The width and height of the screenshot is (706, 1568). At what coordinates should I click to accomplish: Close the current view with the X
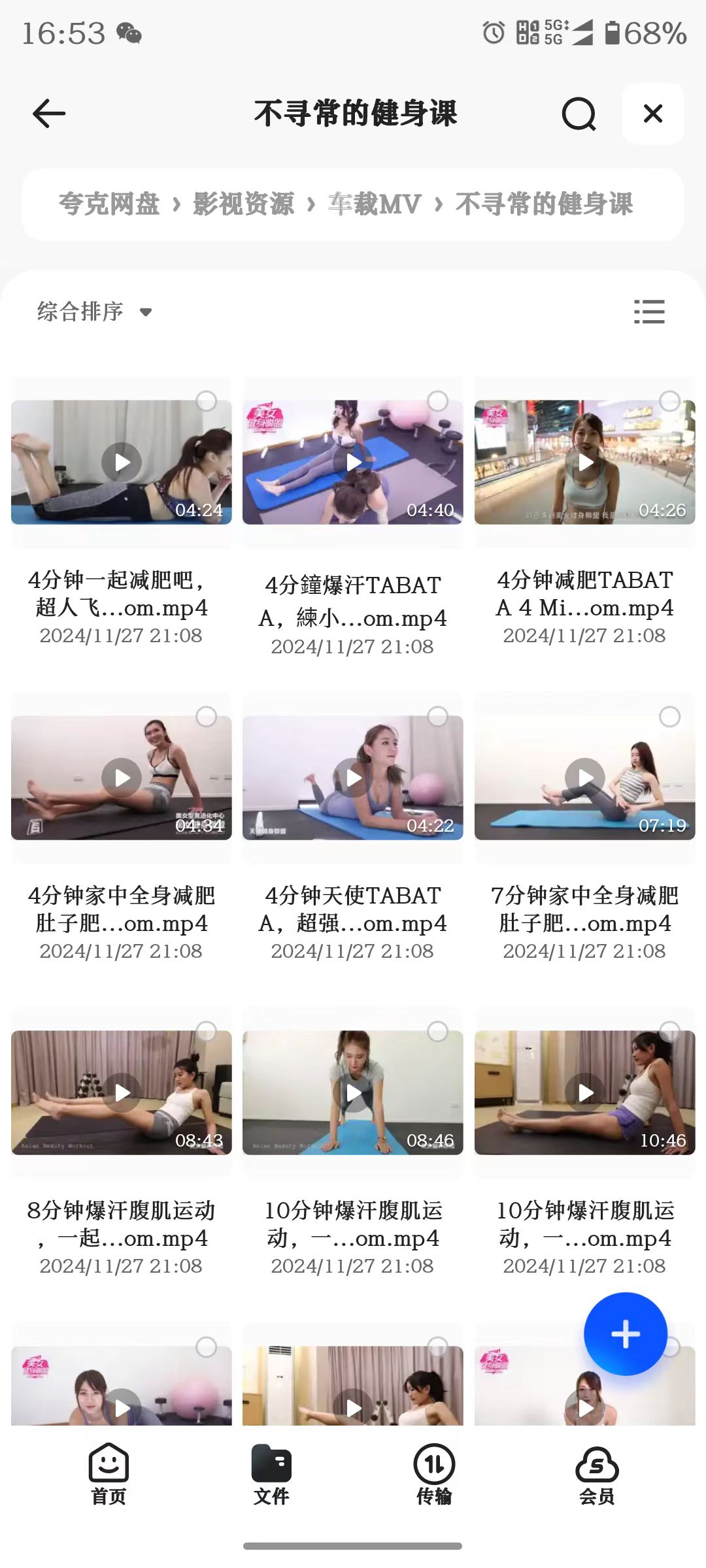pyautogui.click(x=651, y=113)
